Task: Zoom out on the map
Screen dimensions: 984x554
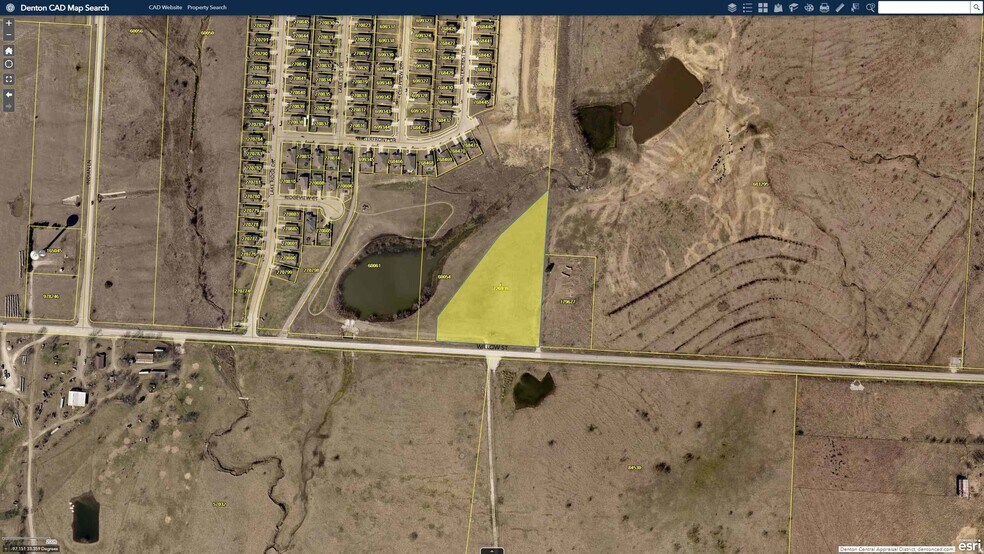Action: point(9,35)
